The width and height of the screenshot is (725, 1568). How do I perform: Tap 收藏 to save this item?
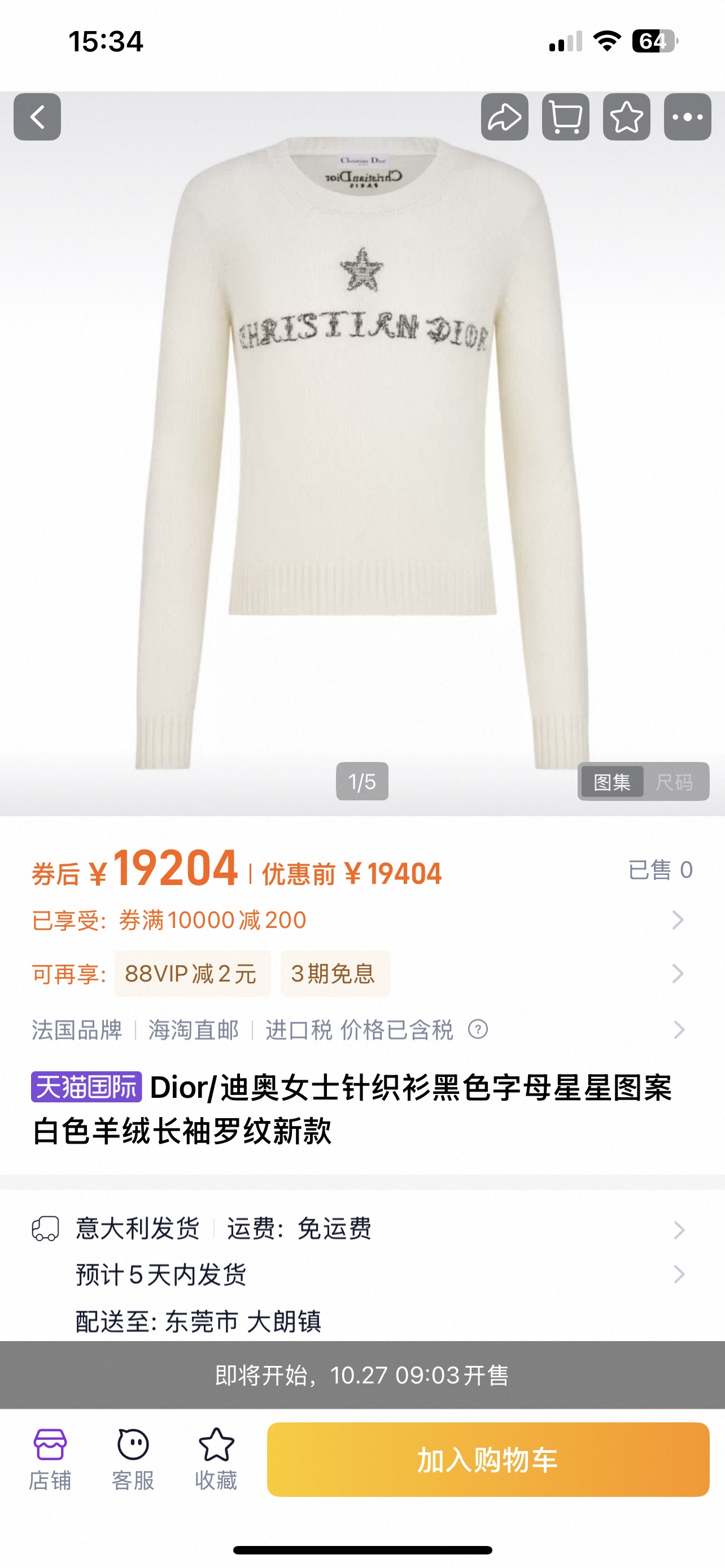click(x=216, y=1459)
